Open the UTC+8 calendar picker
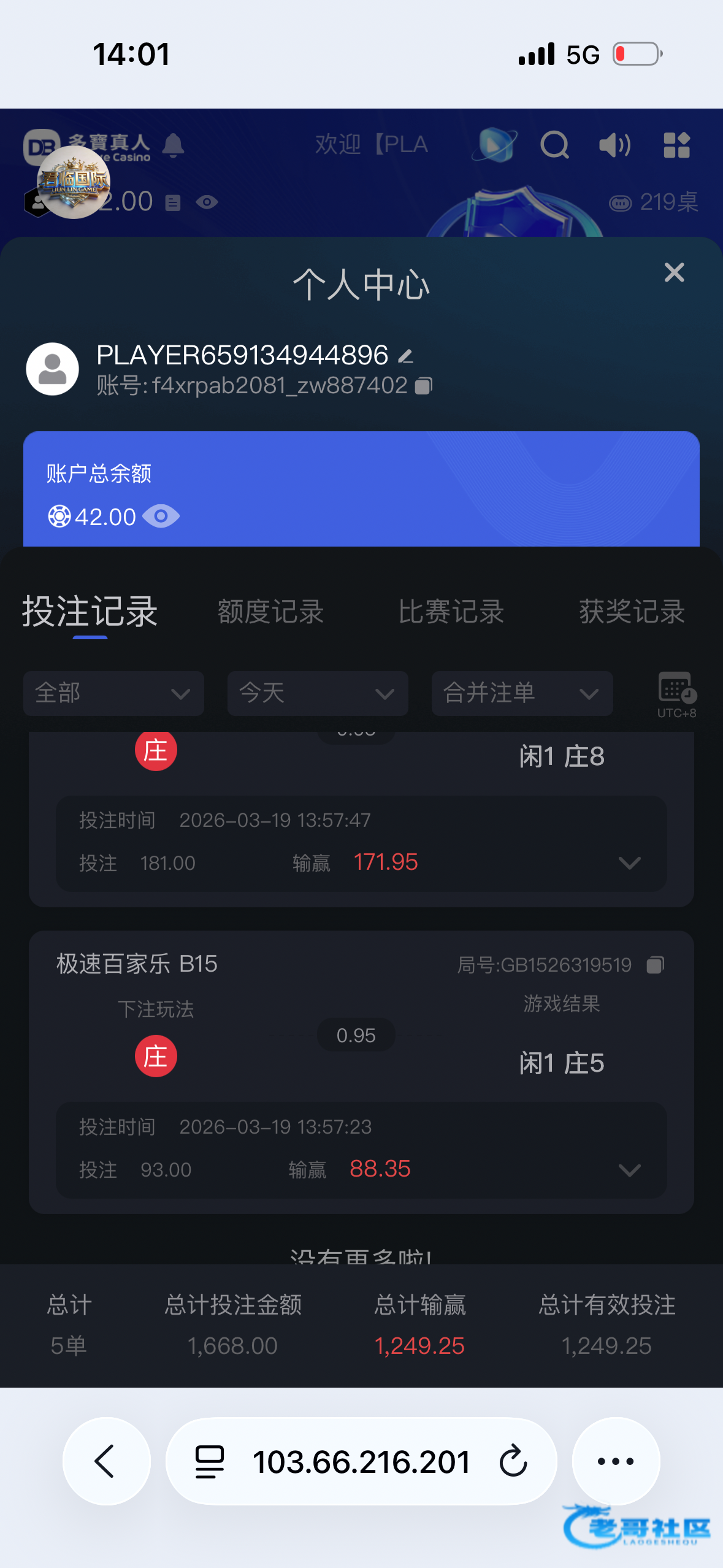Image resolution: width=723 pixels, height=1568 pixels. tap(676, 693)
